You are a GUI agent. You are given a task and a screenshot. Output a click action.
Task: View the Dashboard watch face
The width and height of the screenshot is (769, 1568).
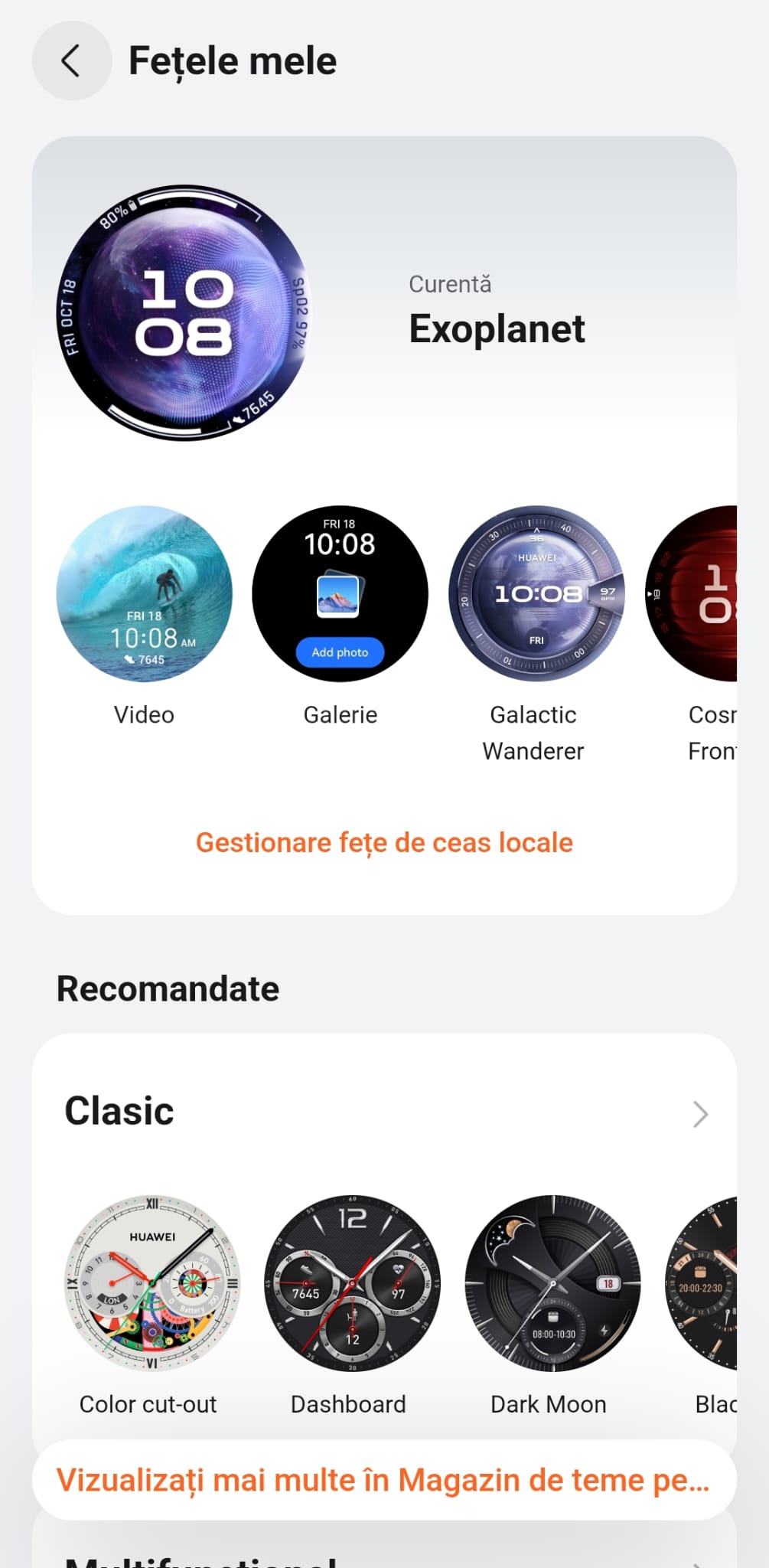pyautogui.click(x=352, y=1283)
